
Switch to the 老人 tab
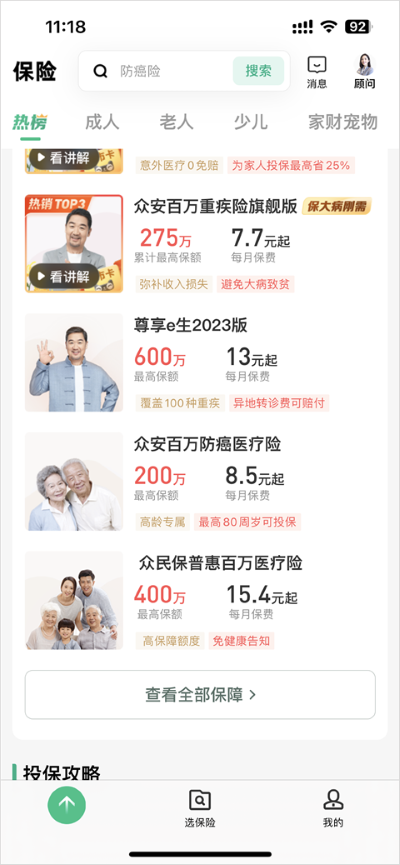tap(177, 122)
